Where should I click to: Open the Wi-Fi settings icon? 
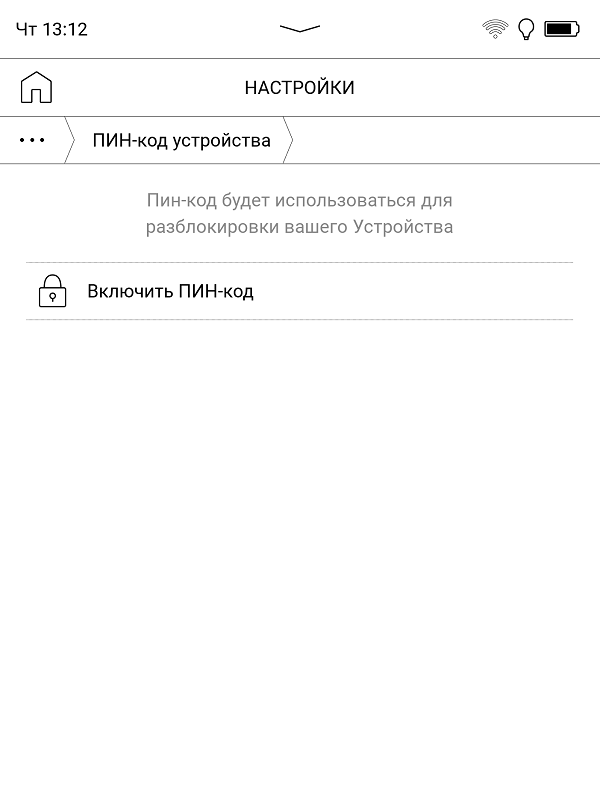(495, 29)
